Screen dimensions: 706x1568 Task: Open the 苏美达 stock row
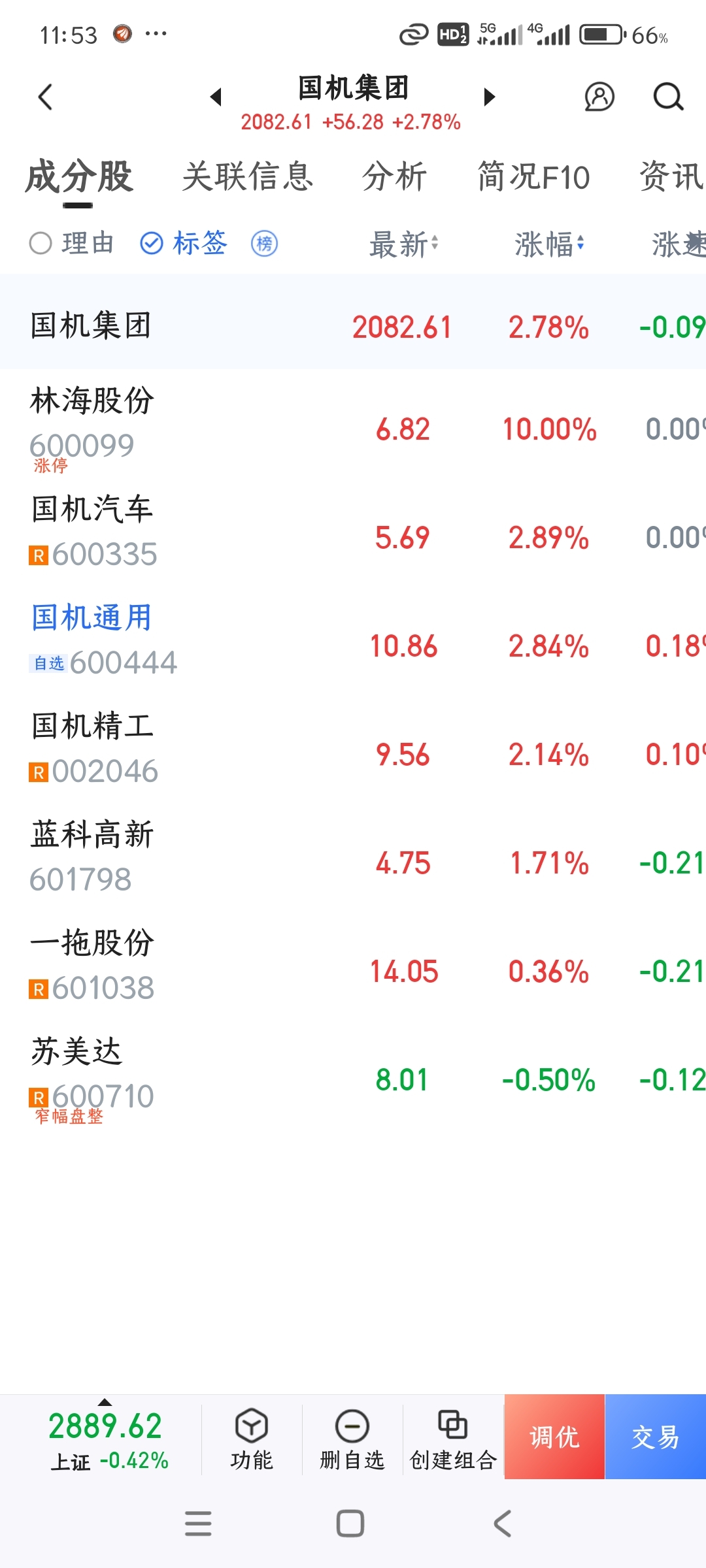(353, 1079)
